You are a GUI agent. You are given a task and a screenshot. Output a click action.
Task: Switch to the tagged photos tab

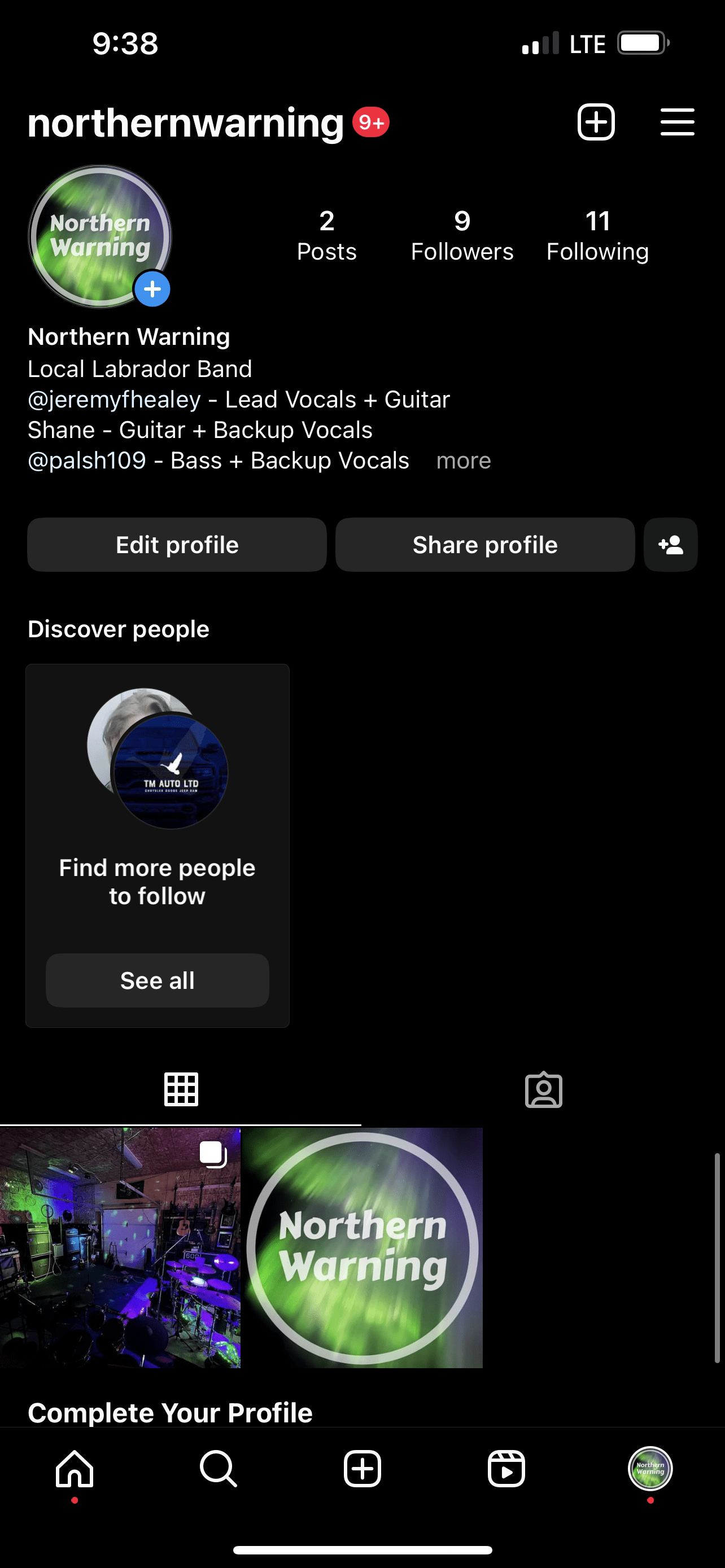pos(543,1089)
